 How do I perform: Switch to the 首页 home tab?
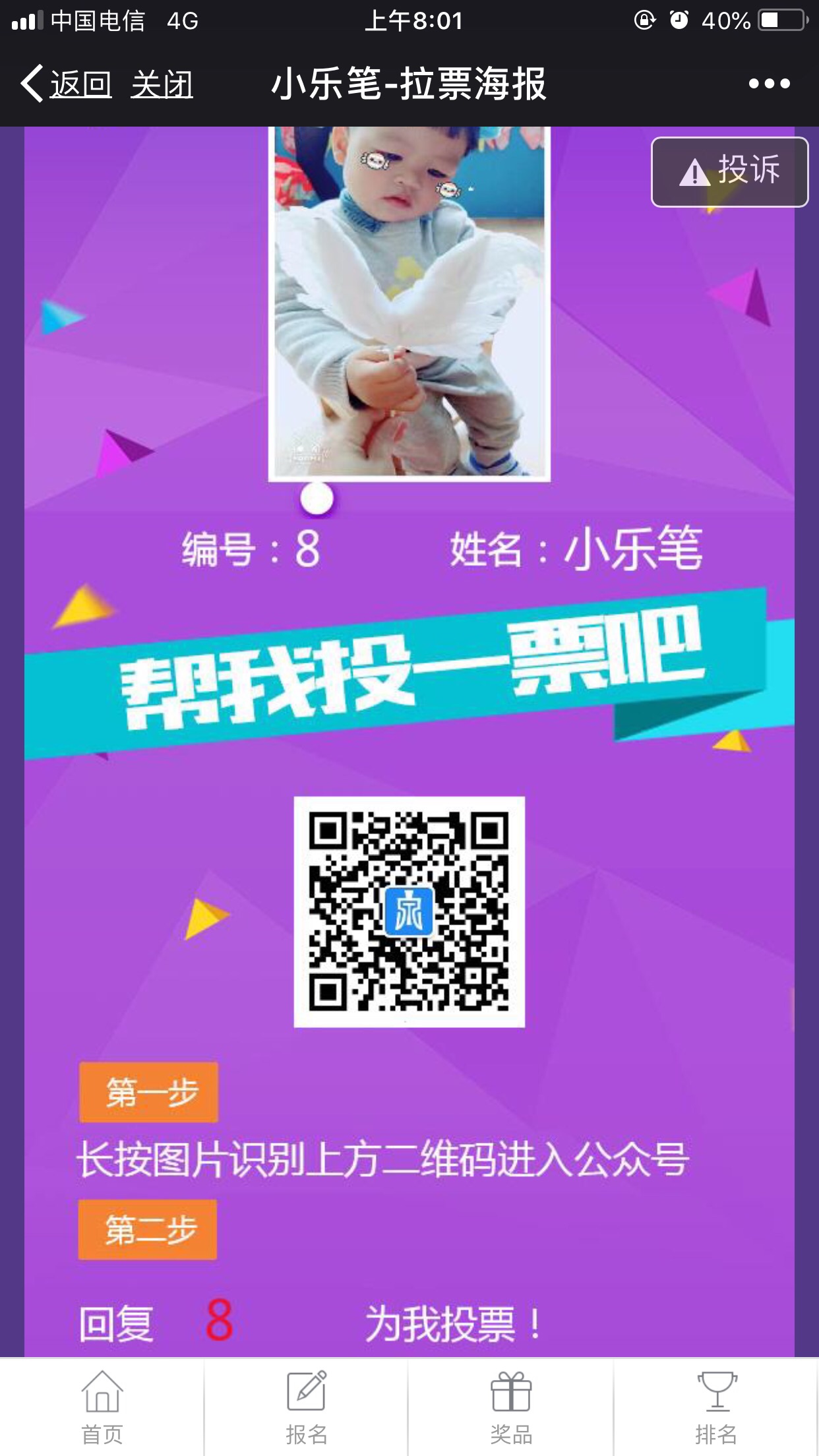click(x=102, y=1407)
